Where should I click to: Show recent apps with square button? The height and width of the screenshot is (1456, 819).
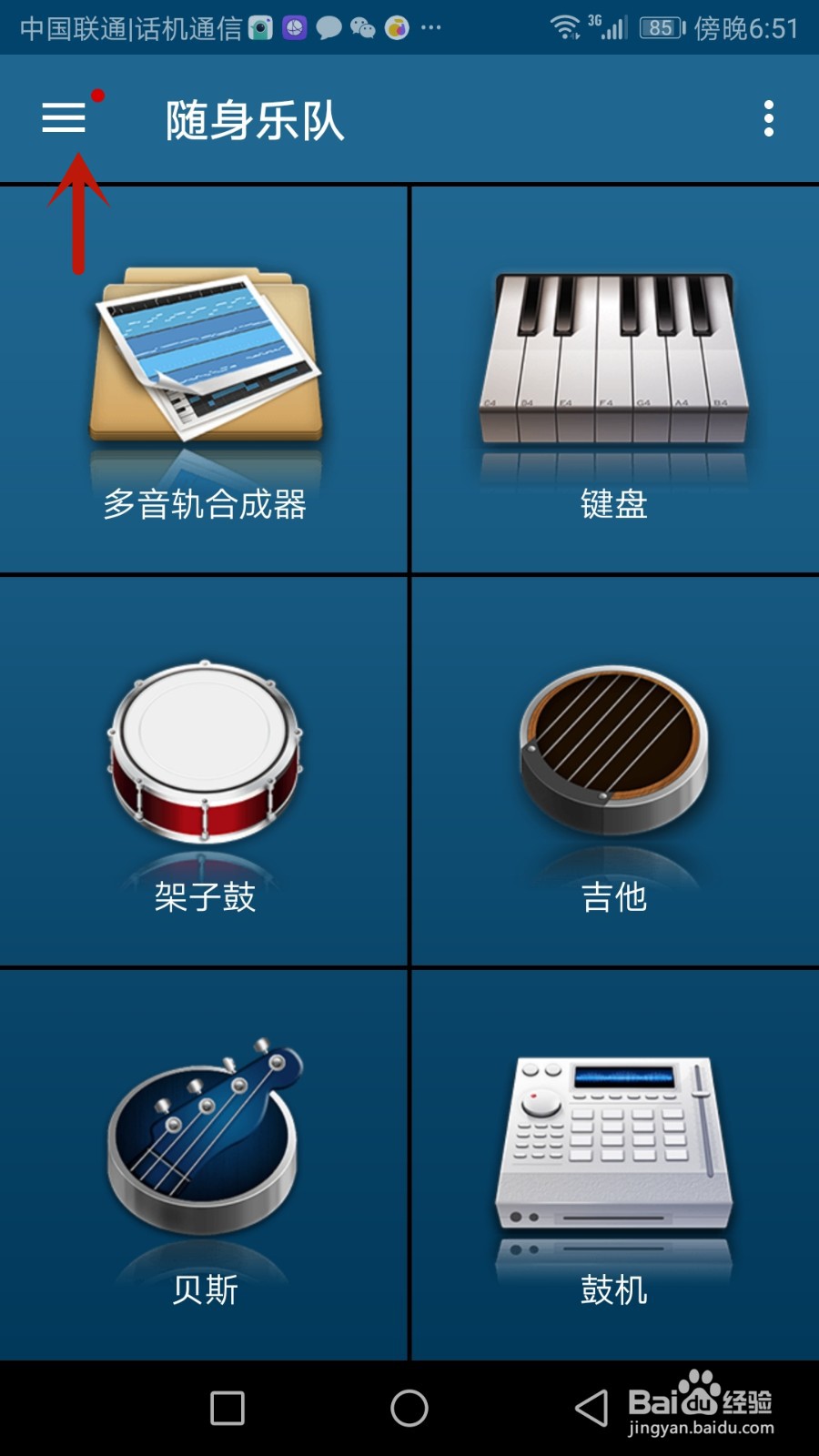(x=227, y=1409)
